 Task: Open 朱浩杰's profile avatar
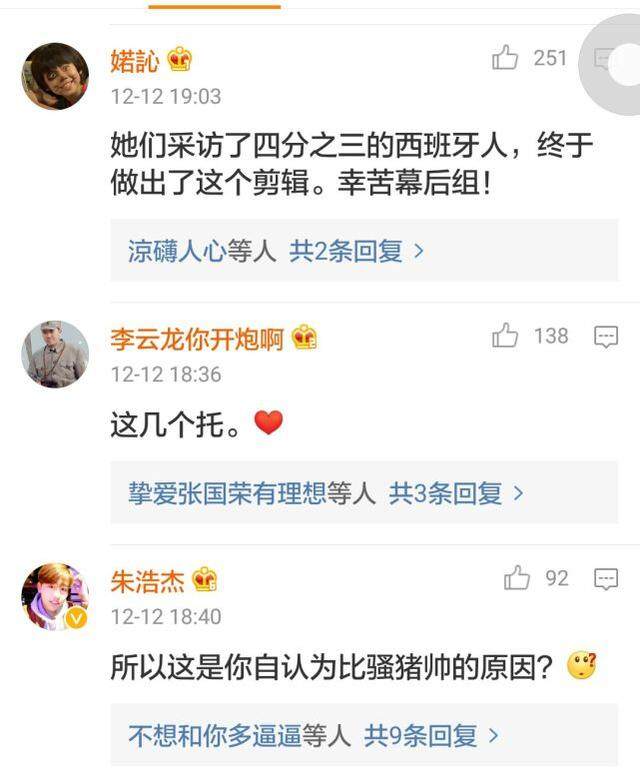(55, 596)
